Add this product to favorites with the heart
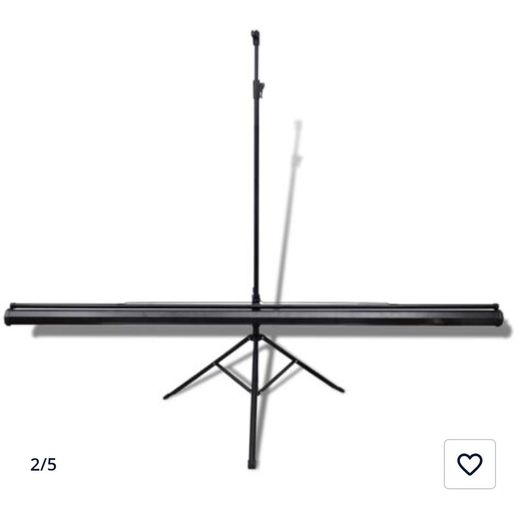 click(x=469, y=464)
